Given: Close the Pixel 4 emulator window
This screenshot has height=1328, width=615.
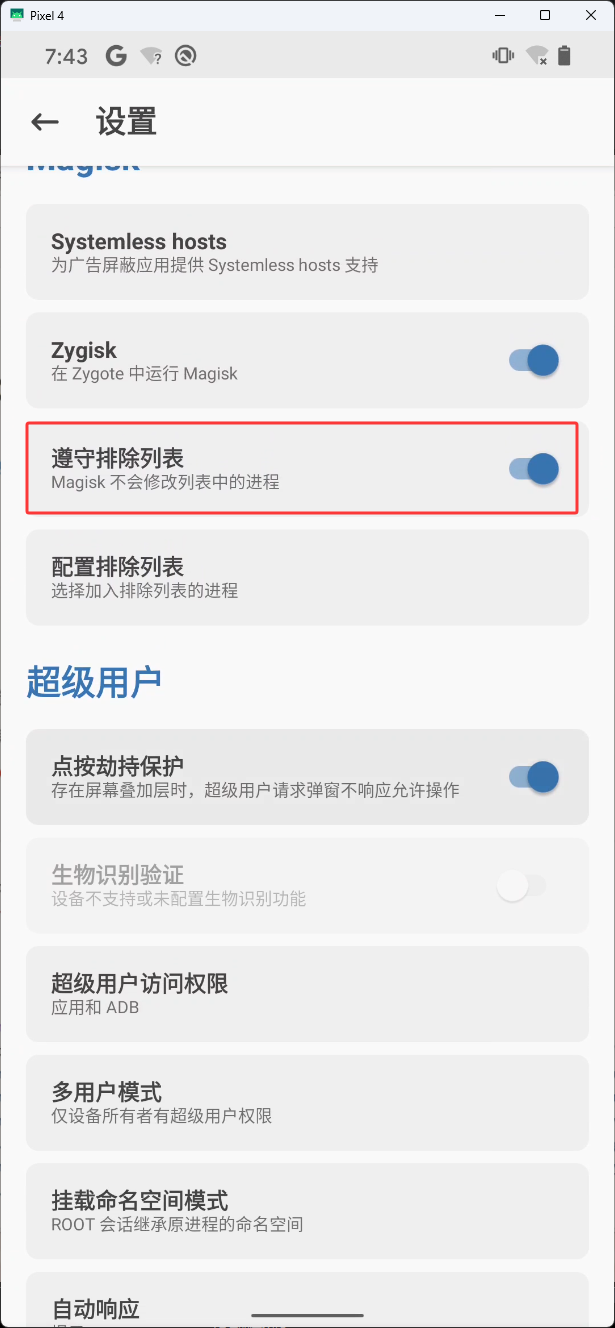Looking at the screenshot, I should click(x=592, y=15).
